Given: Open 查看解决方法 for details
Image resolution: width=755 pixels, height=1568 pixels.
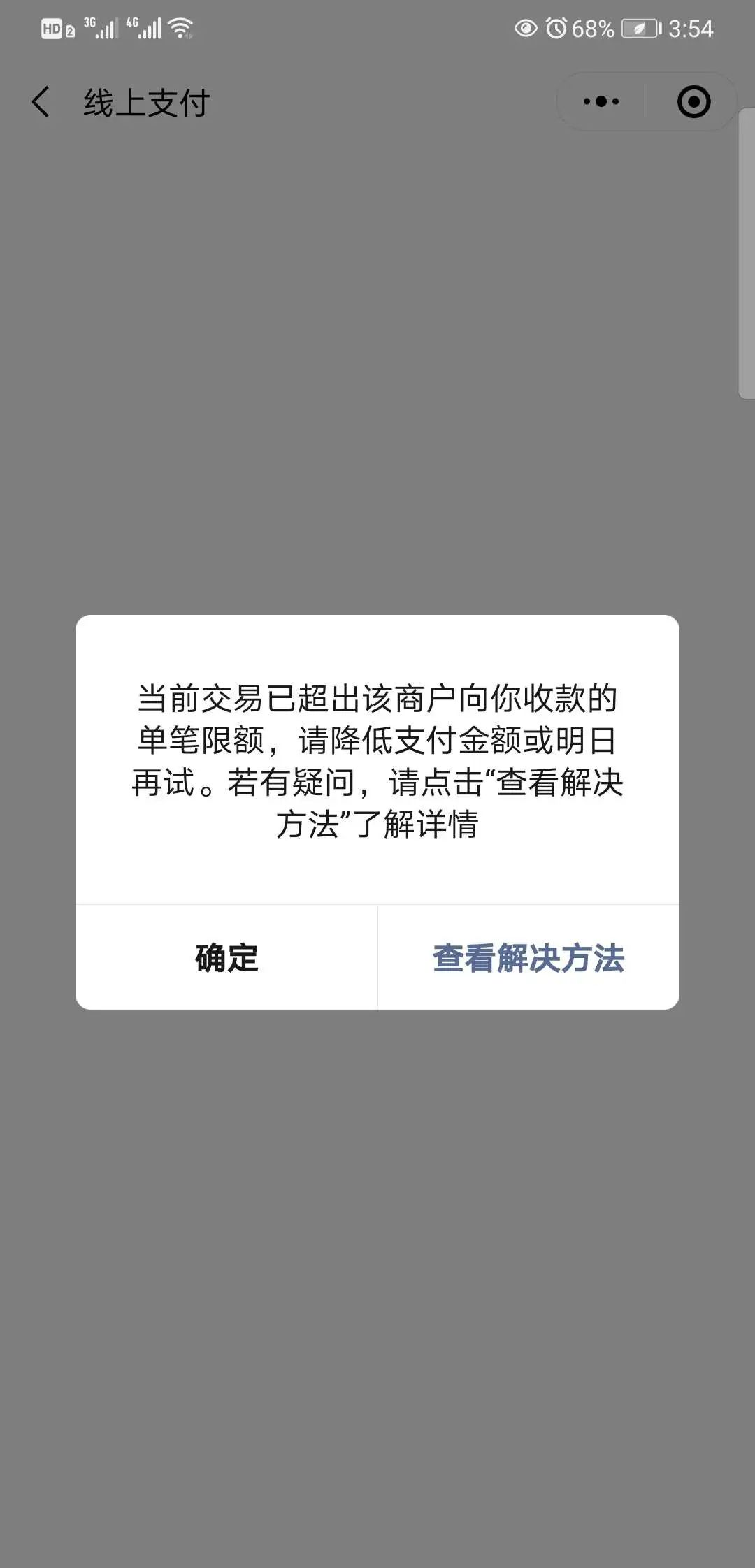Looking at the screenshot, I should (x=528, y=957).
